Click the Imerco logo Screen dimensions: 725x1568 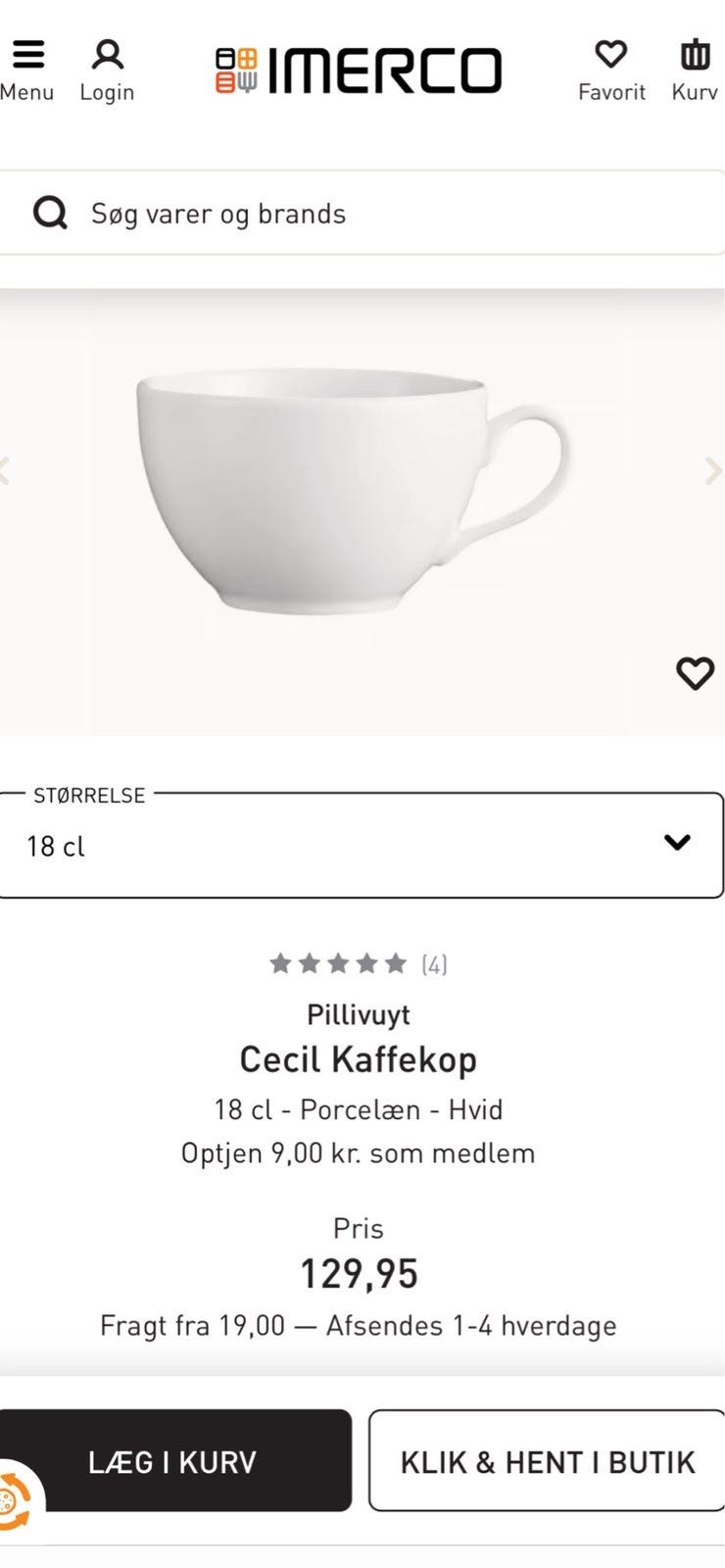(x=358, y=69)
